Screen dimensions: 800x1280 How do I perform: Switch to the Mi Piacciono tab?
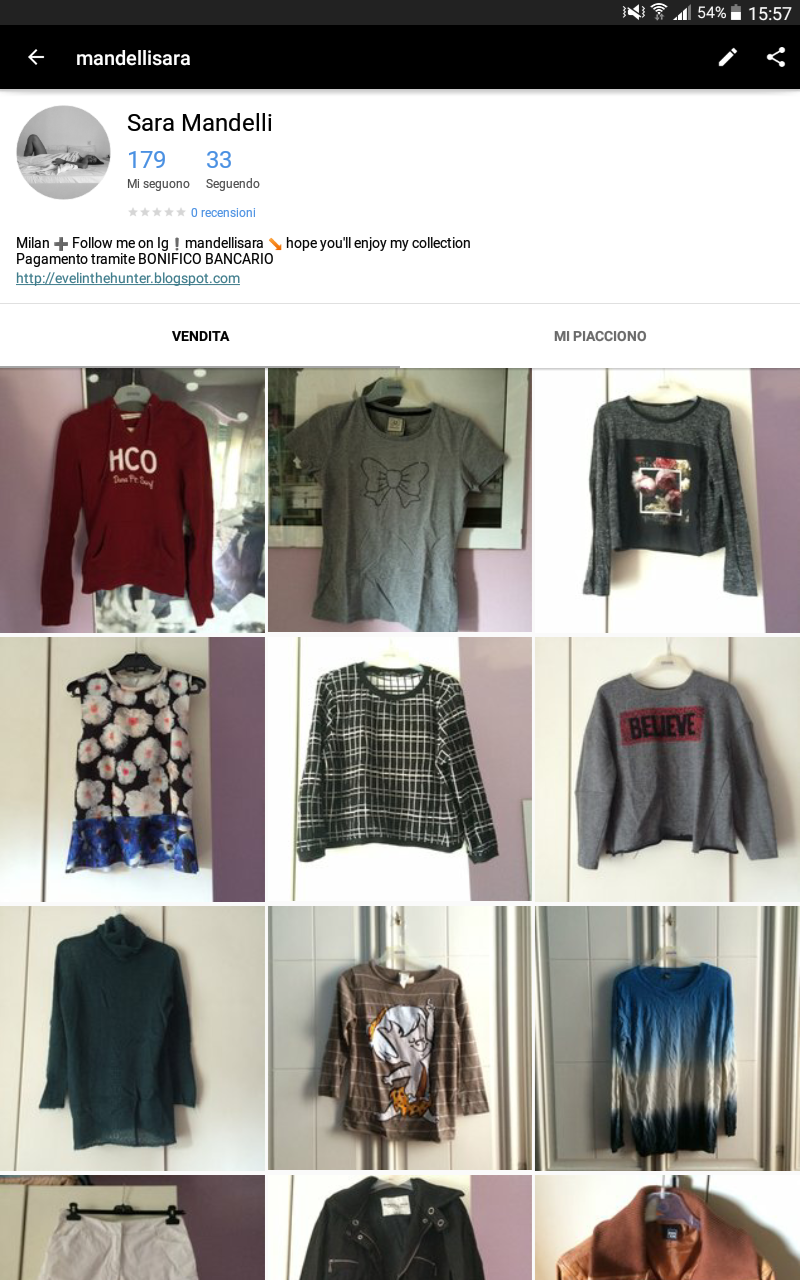(600, 336)
